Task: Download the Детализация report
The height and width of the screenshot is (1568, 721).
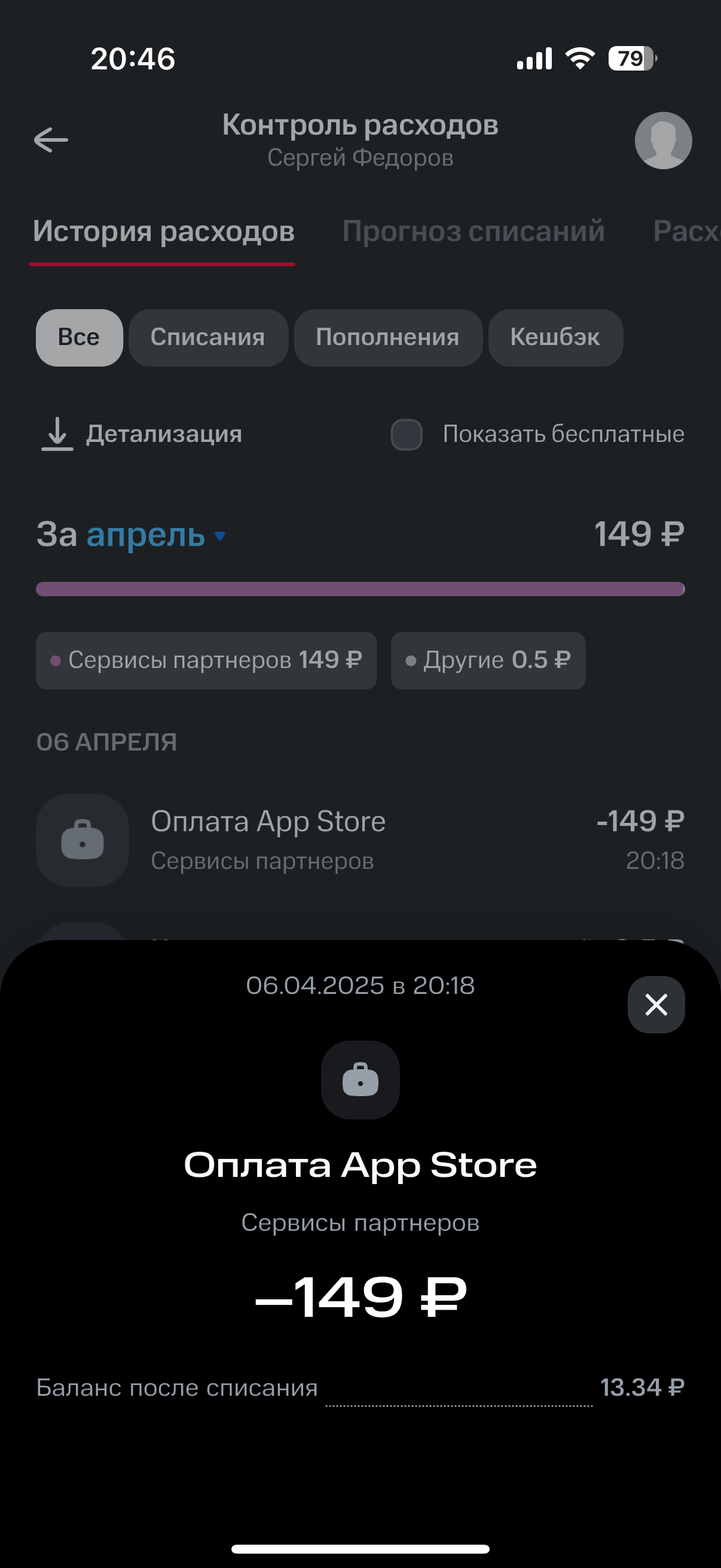Action: coord(141,434)
